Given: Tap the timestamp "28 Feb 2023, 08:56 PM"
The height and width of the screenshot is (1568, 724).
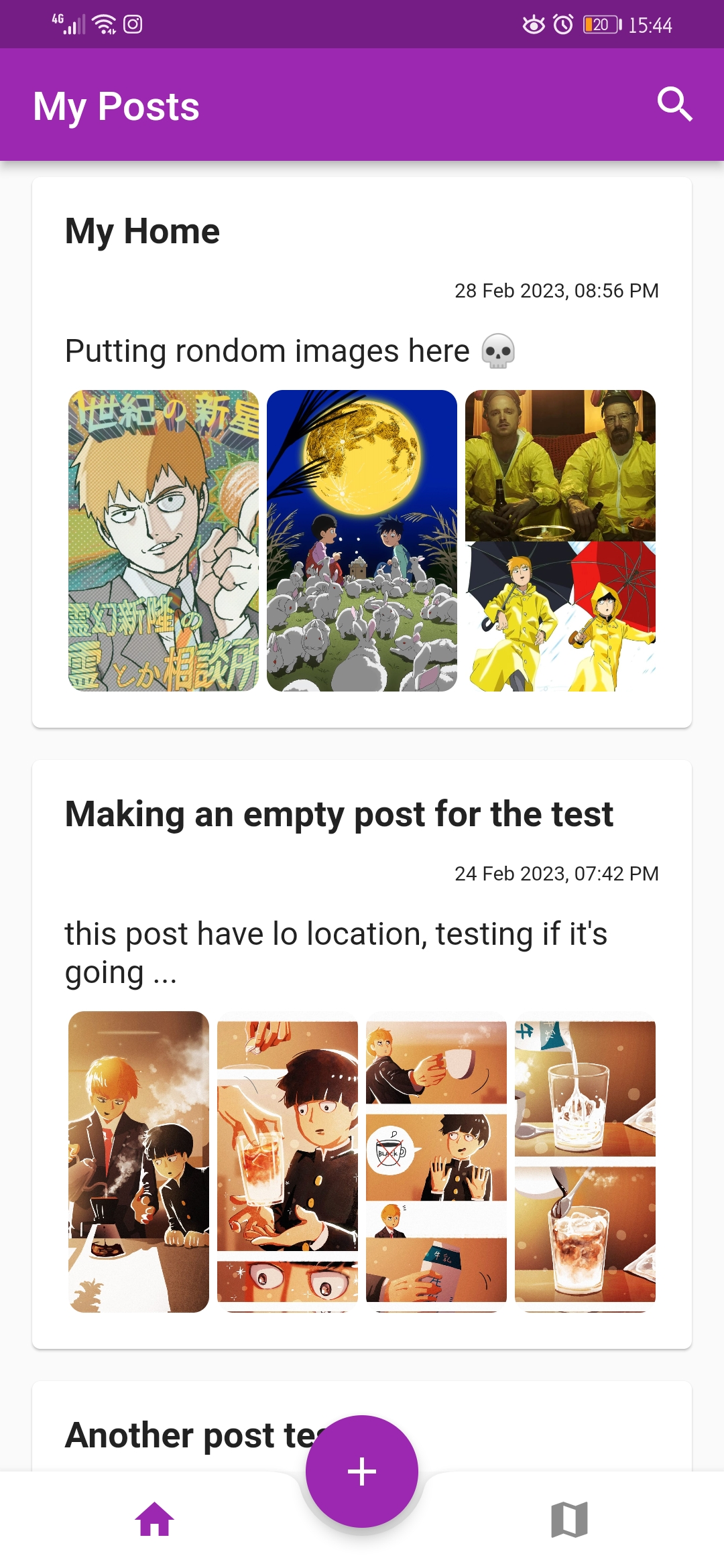Looking at the screenshot, I should pyautogui.click(x=556, y=290).
